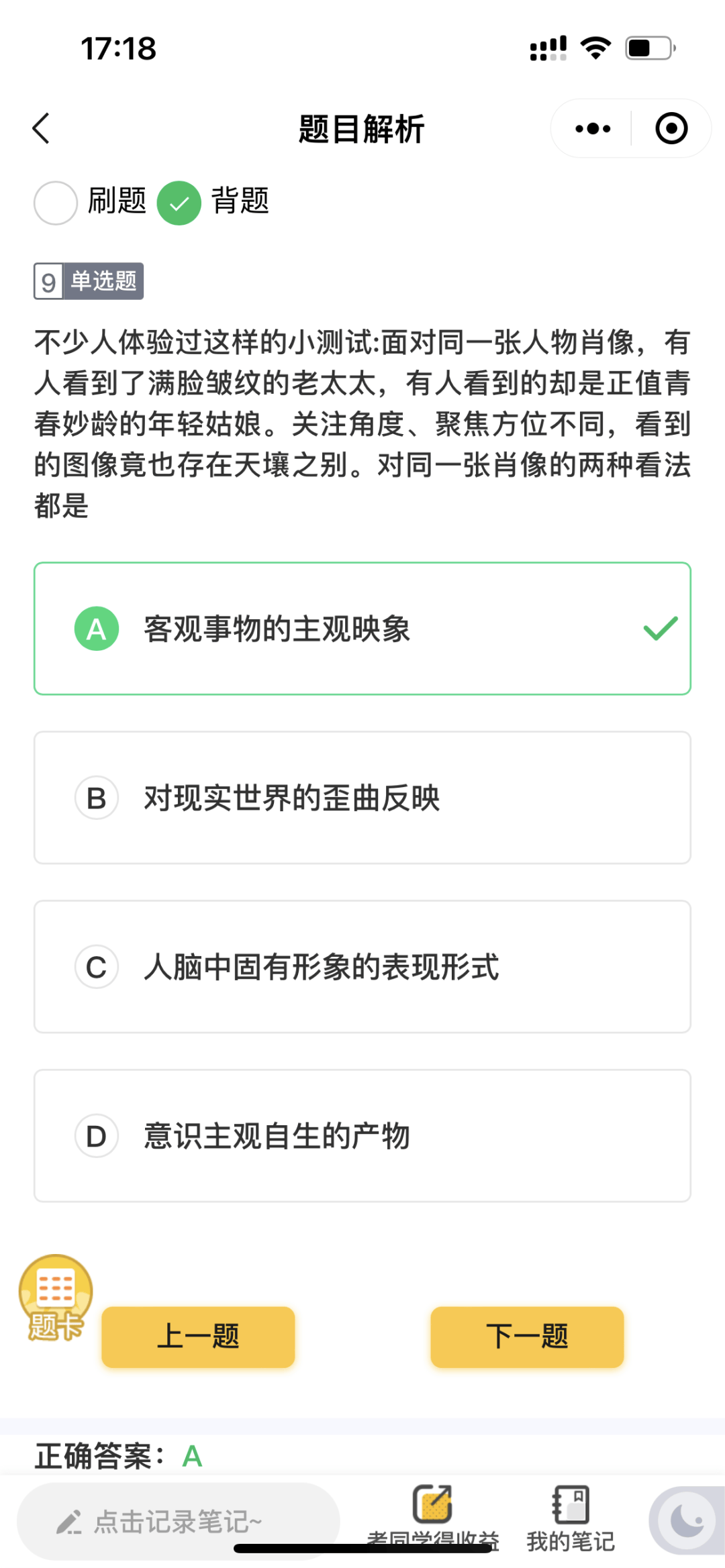
Task: Tap the 点击记录笔记 note field
Action: [x=178, y=1522]
